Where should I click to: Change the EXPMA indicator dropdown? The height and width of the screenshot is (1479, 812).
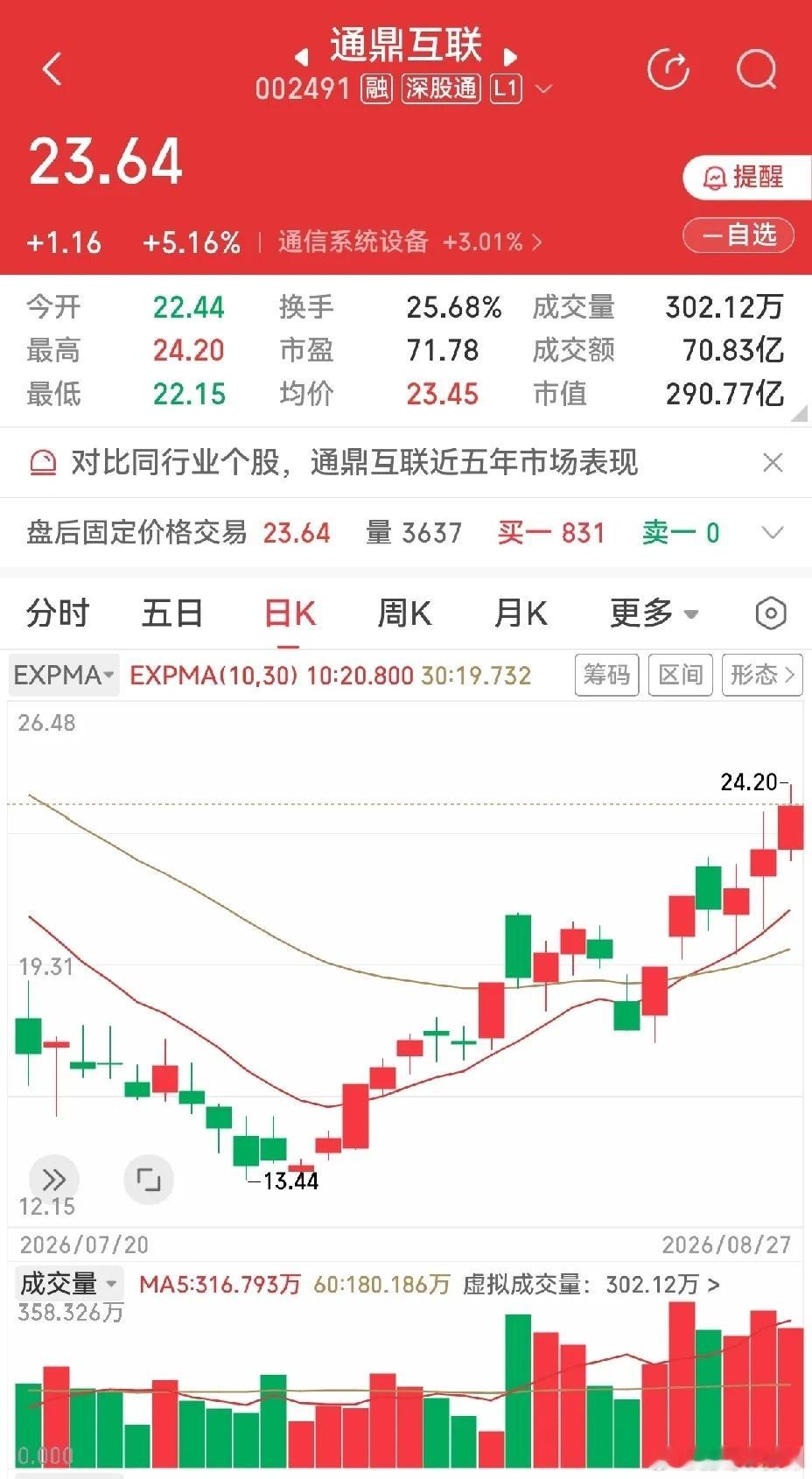pyautogui.click(x=64, y=675)
